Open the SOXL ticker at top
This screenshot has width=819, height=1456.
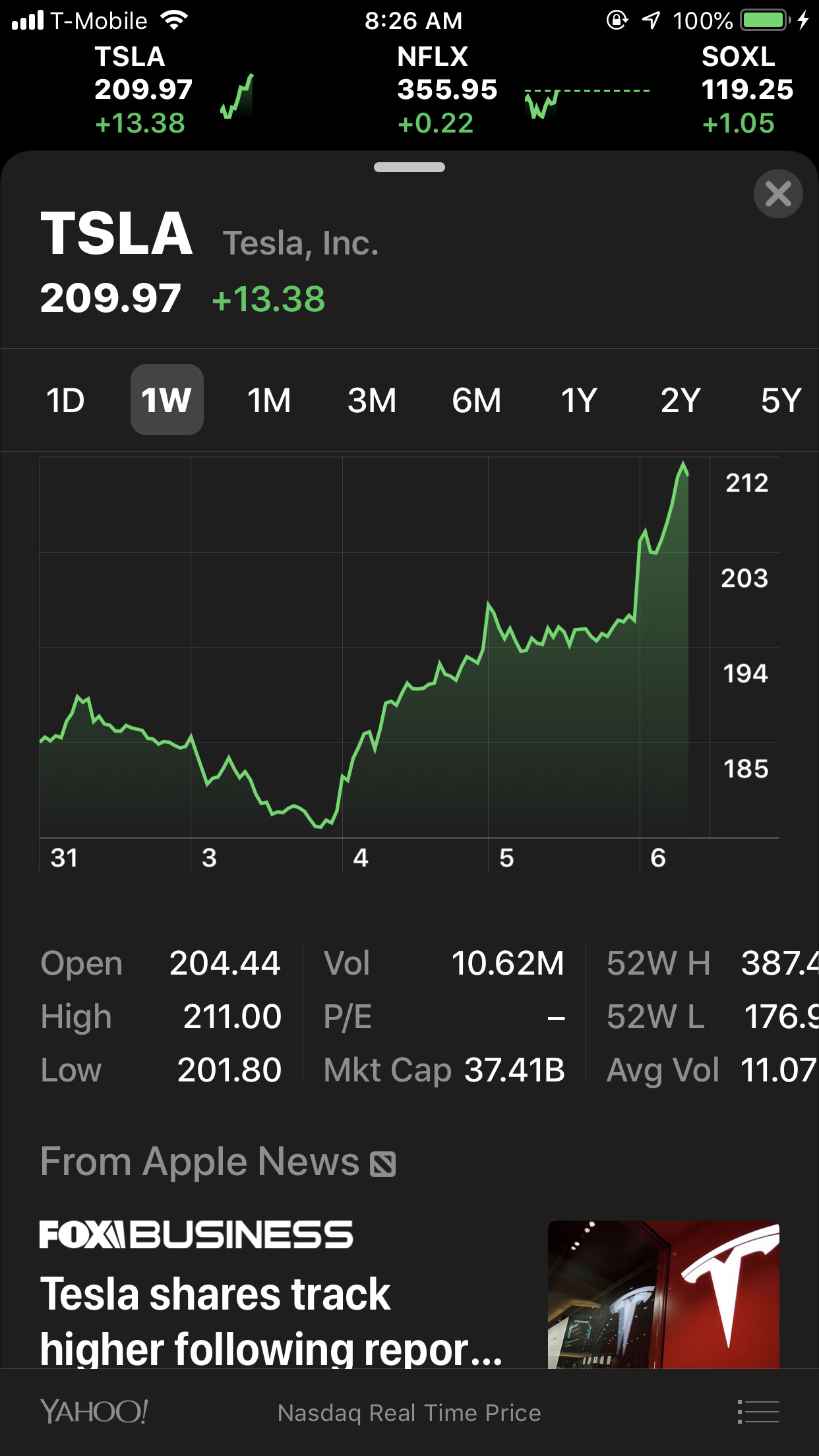click(x=747, y=90)
